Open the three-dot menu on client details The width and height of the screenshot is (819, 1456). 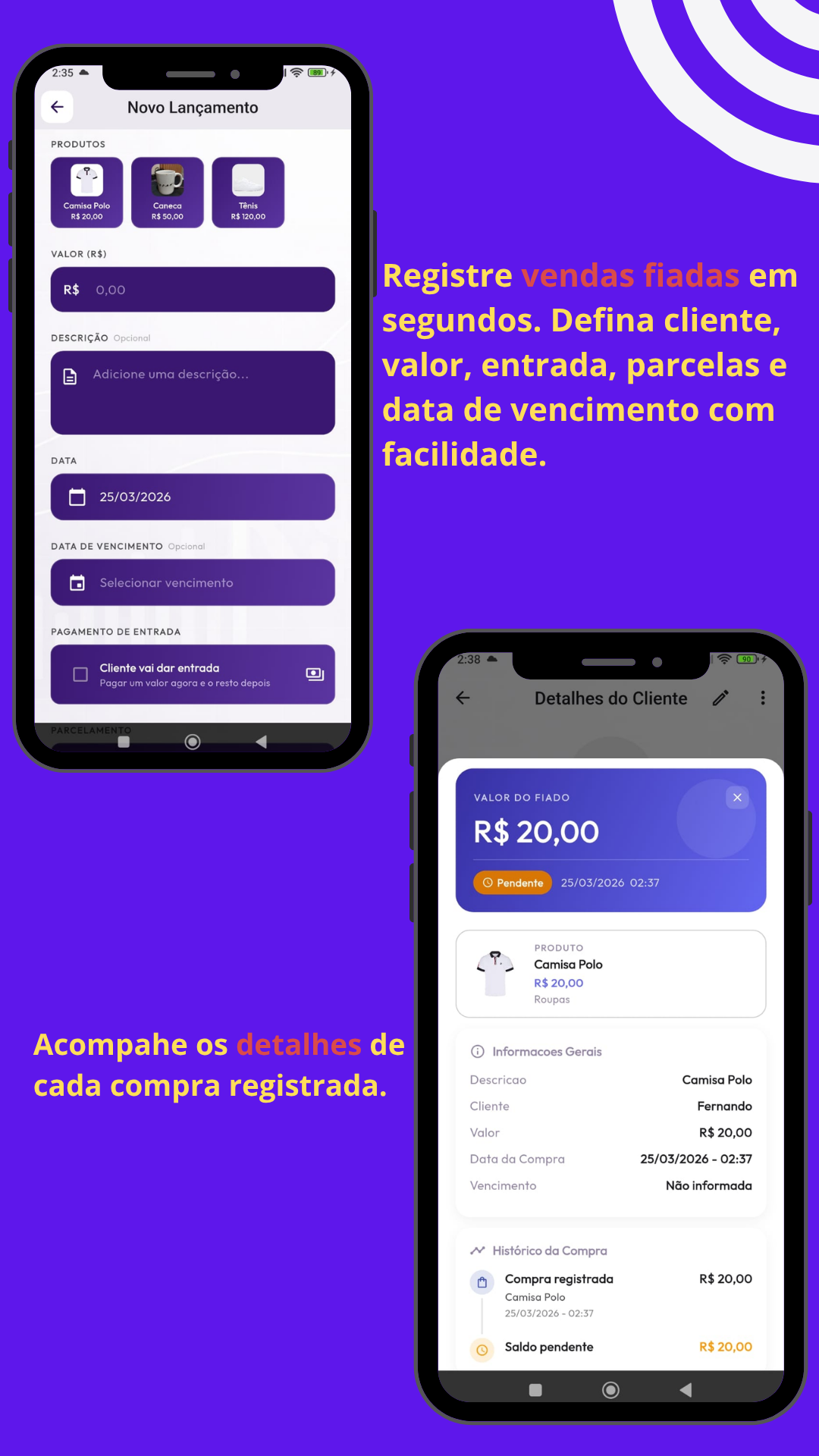coord(763,698)
